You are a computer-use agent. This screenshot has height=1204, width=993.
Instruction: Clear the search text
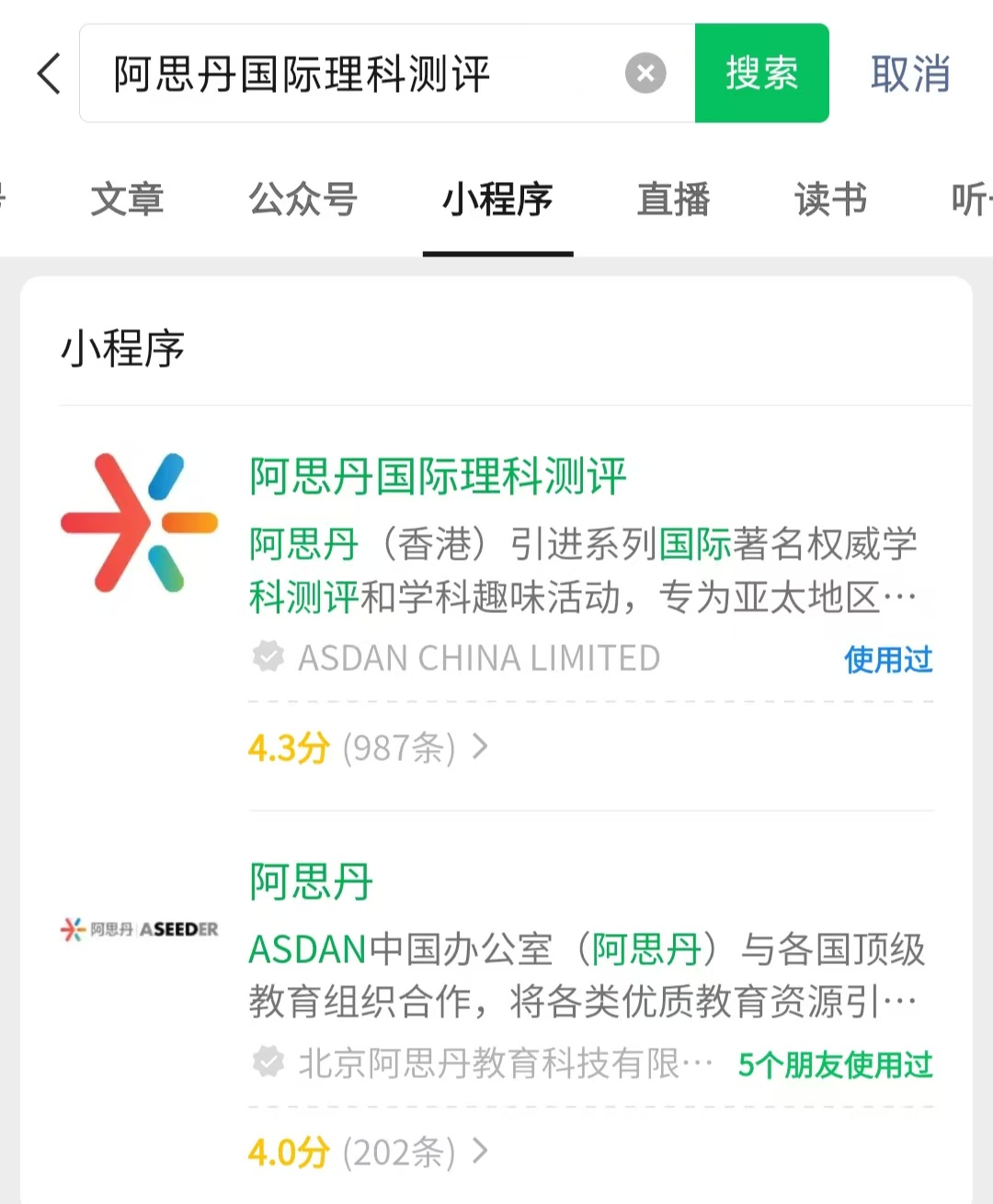(x=645, y=74)
